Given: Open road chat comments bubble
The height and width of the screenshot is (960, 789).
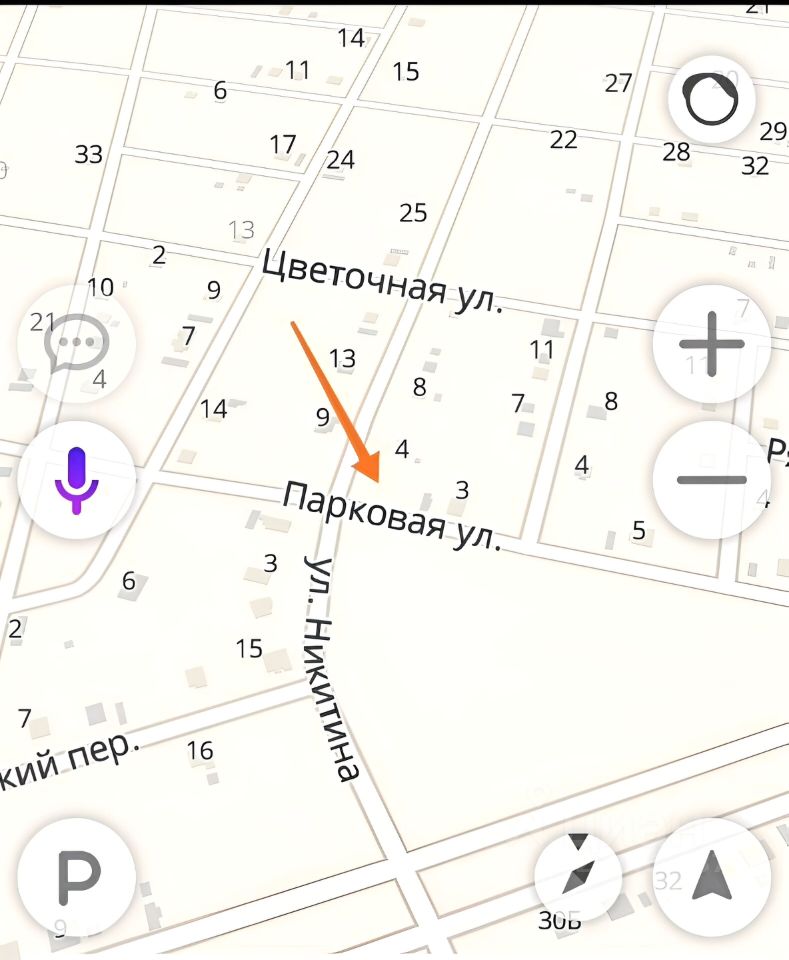Looking at the screenshot, I should click(77, 344).
